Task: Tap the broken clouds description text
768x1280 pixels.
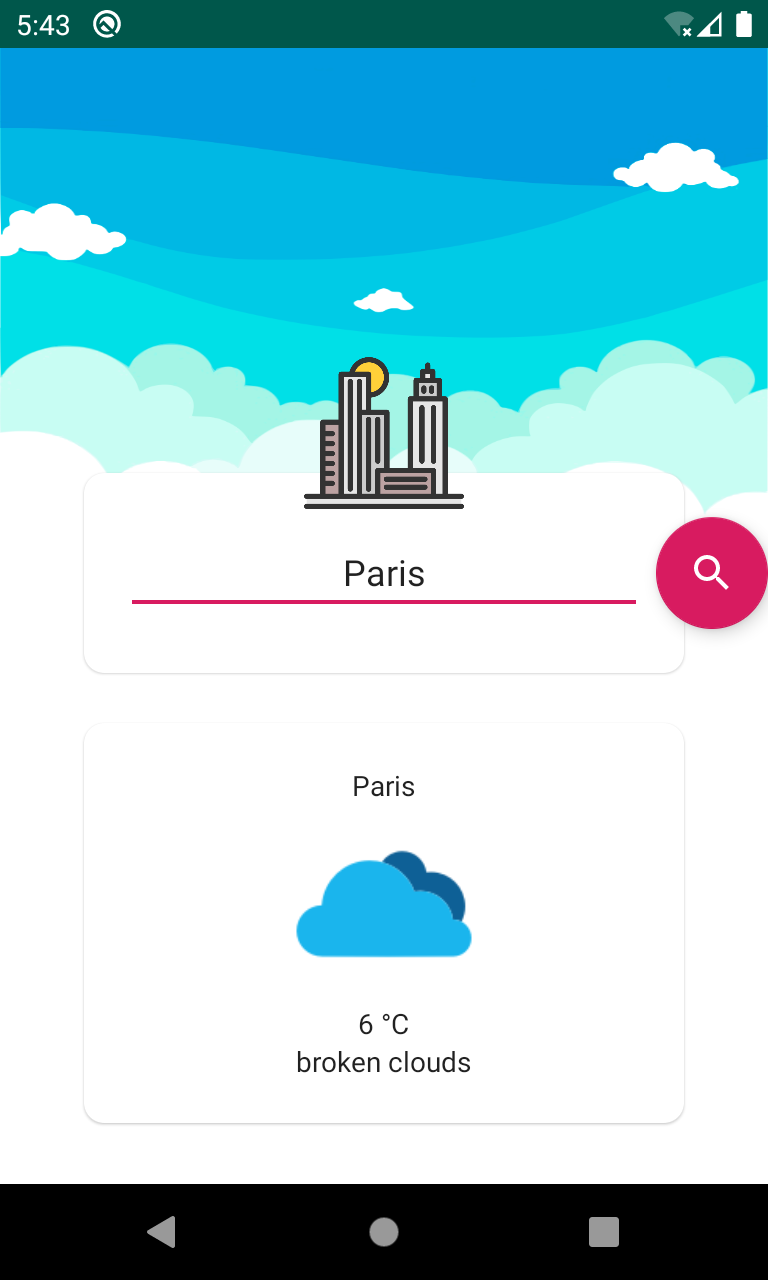Action: 383,1062
